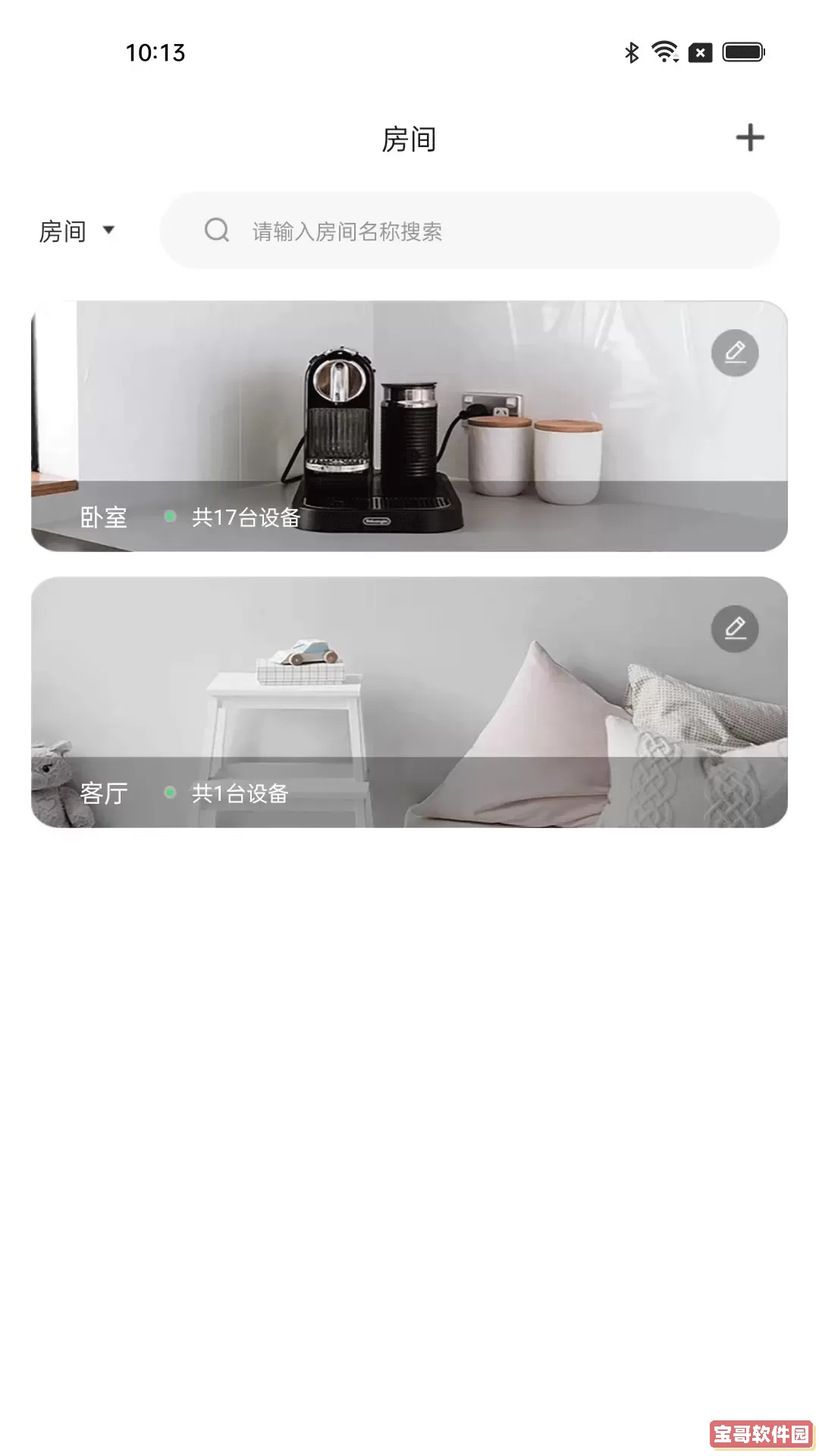Screen dimensions: 819x1456
Task: Tap the room name search field
Action: [470, 231]
